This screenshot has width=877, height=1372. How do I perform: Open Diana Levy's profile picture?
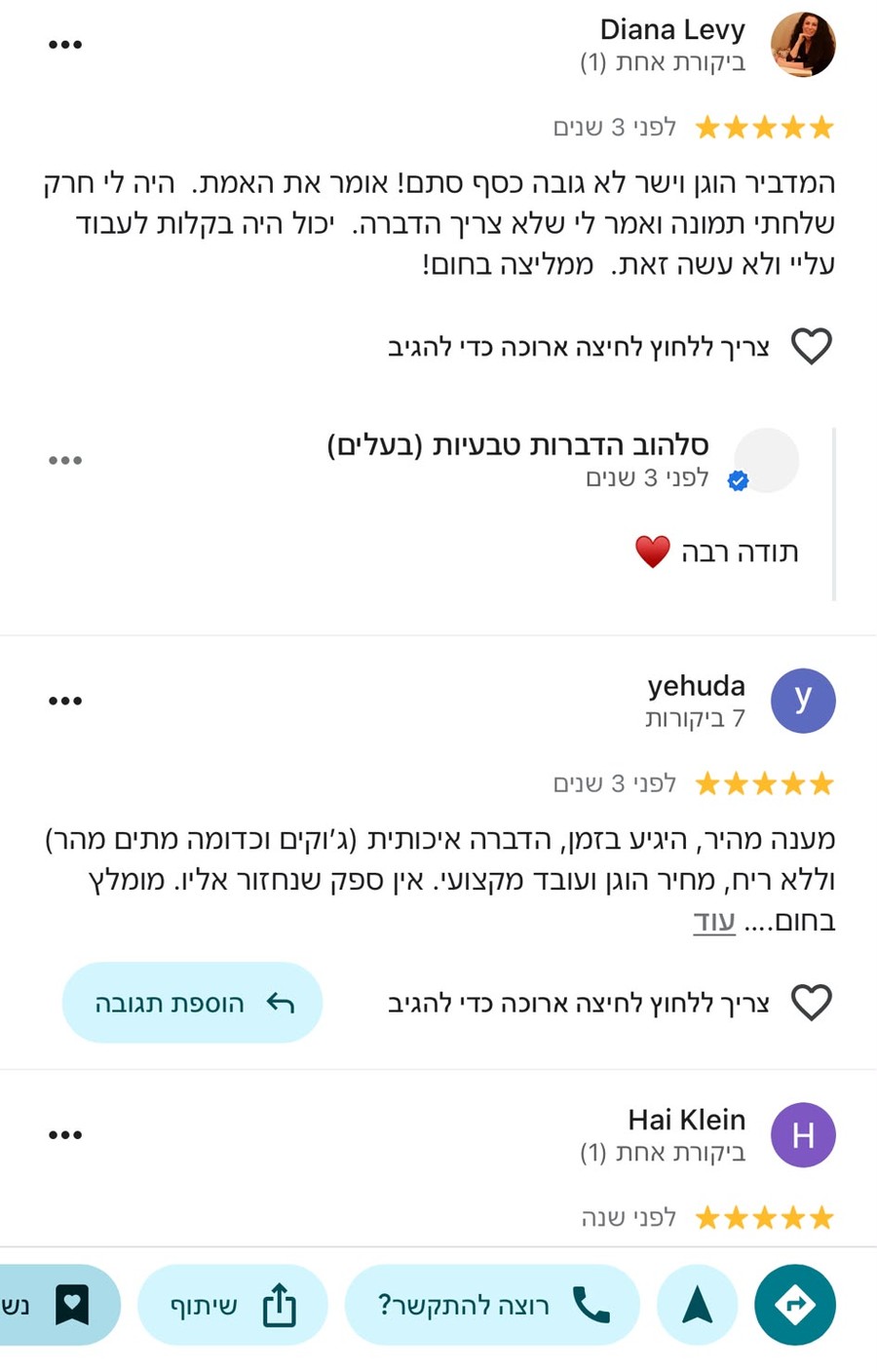(x=803, y=45)
